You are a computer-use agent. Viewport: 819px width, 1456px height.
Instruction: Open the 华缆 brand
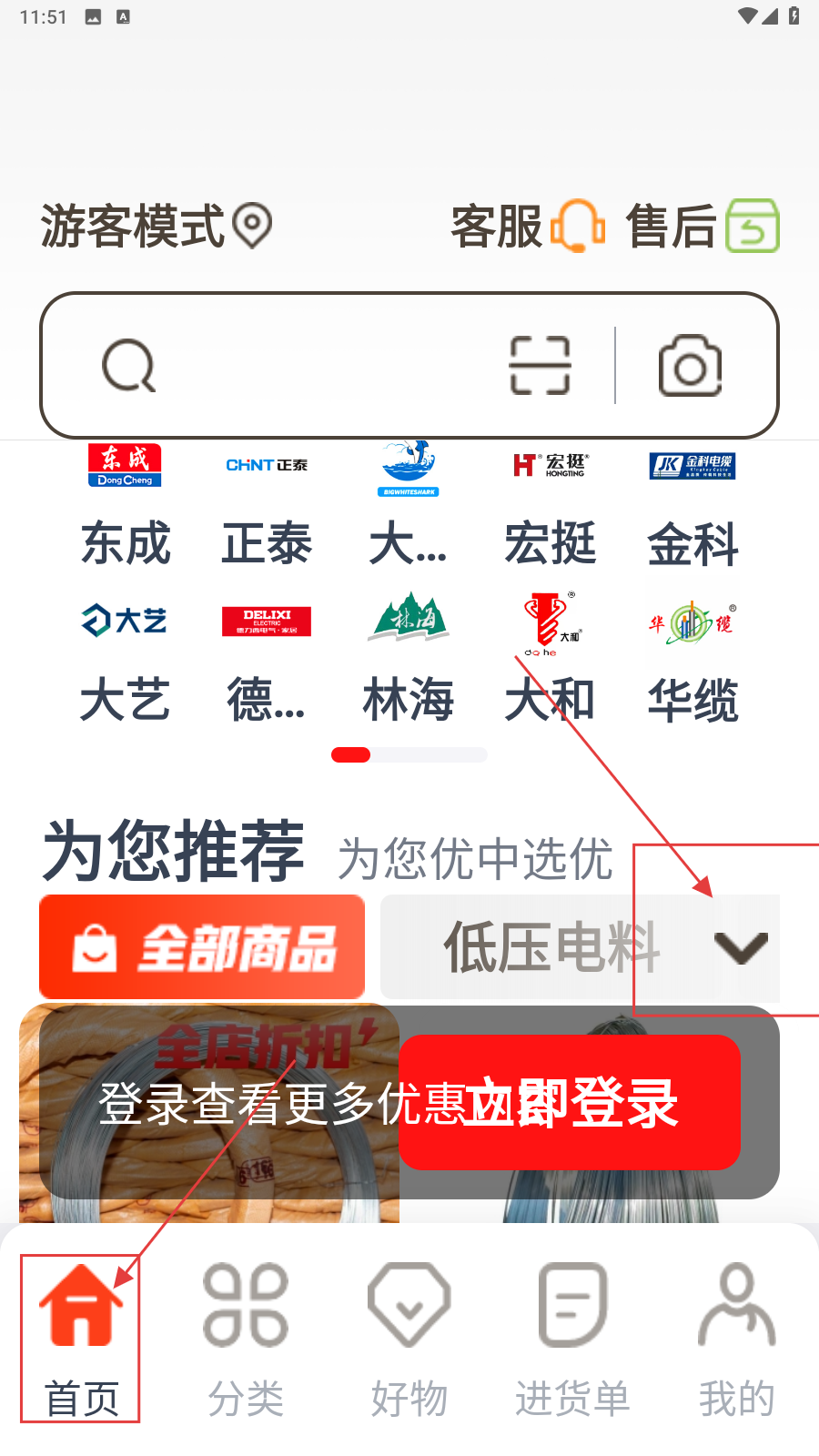[x=693, y=660]
